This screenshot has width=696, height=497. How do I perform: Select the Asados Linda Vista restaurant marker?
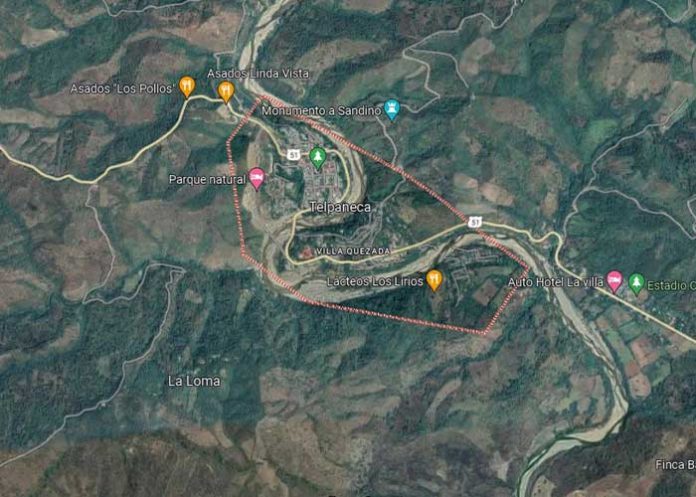click(226, 91)
